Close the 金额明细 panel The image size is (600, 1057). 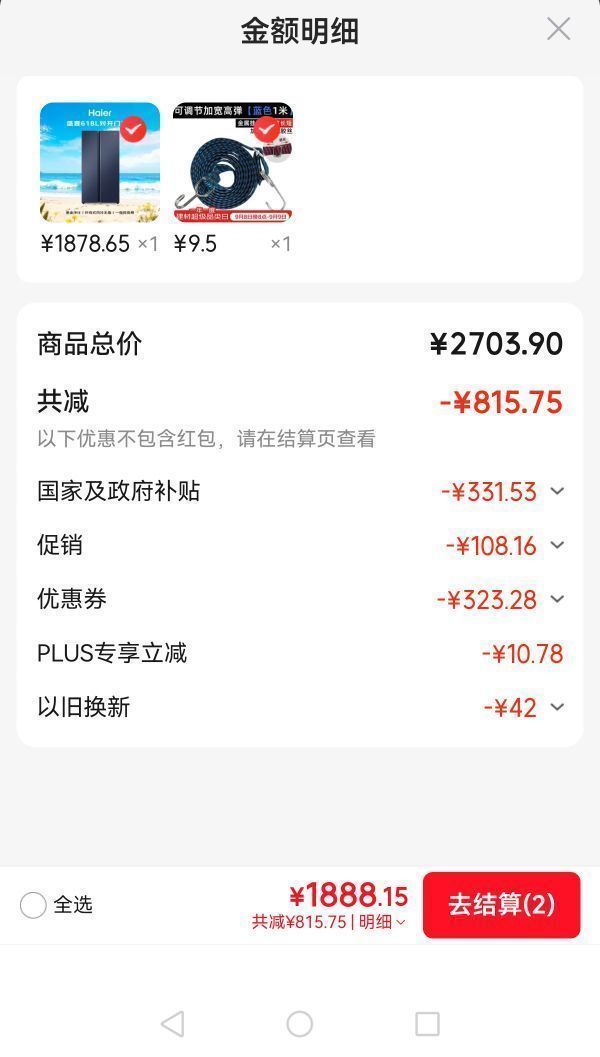pos(558,30)
